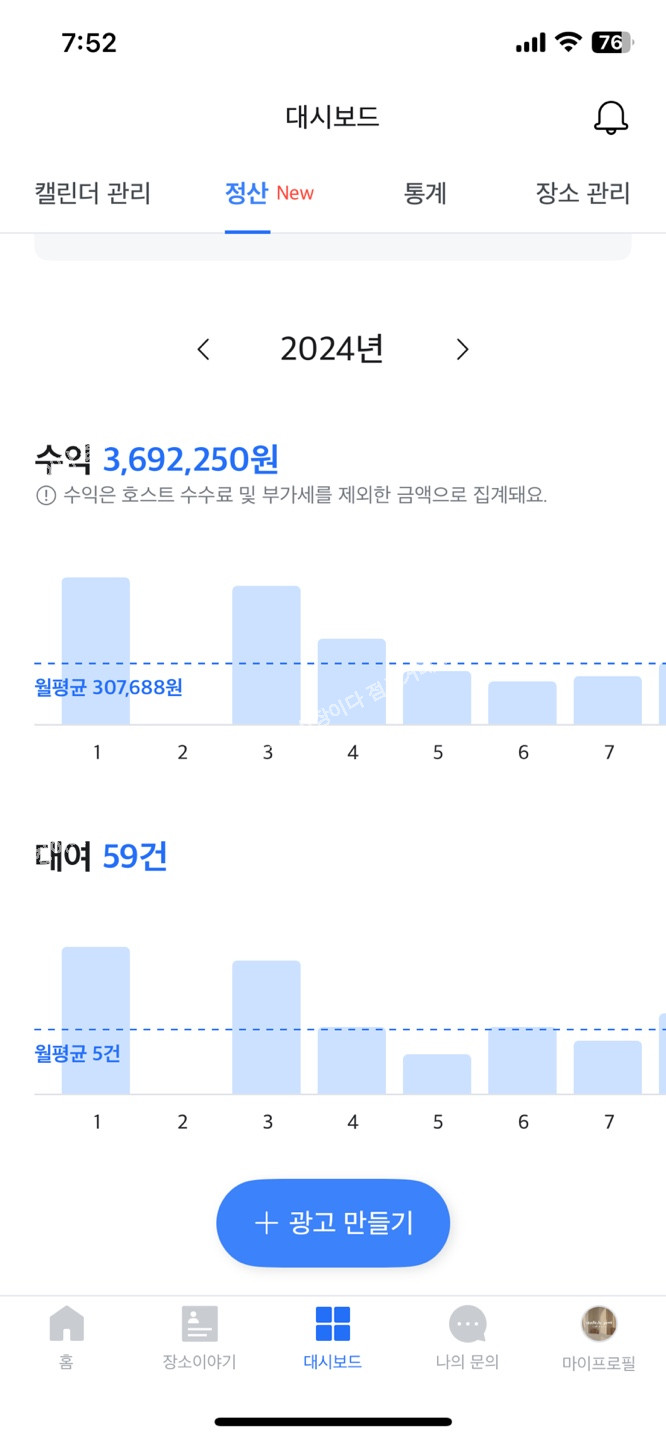Image resolution: width=666 pixels, height=1440 pixels.
Task: Open 장소이야기 in the bottom navigation
Action: tap(199, 1337)
